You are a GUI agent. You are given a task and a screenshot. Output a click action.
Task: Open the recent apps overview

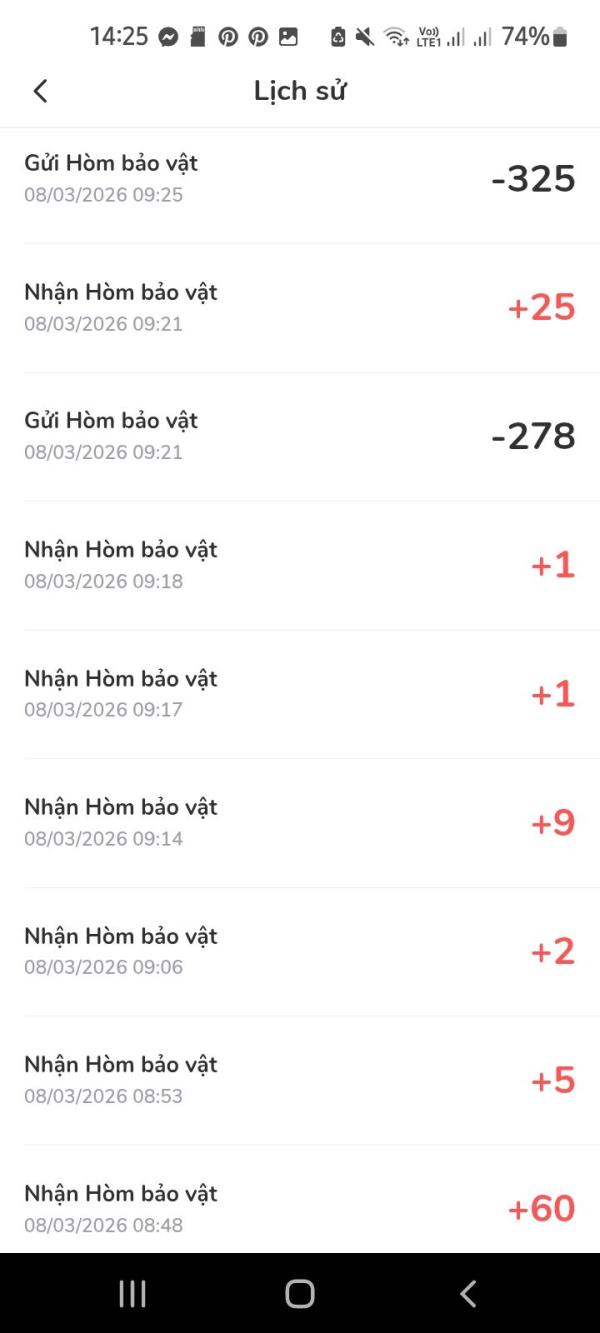(132, 1293)
